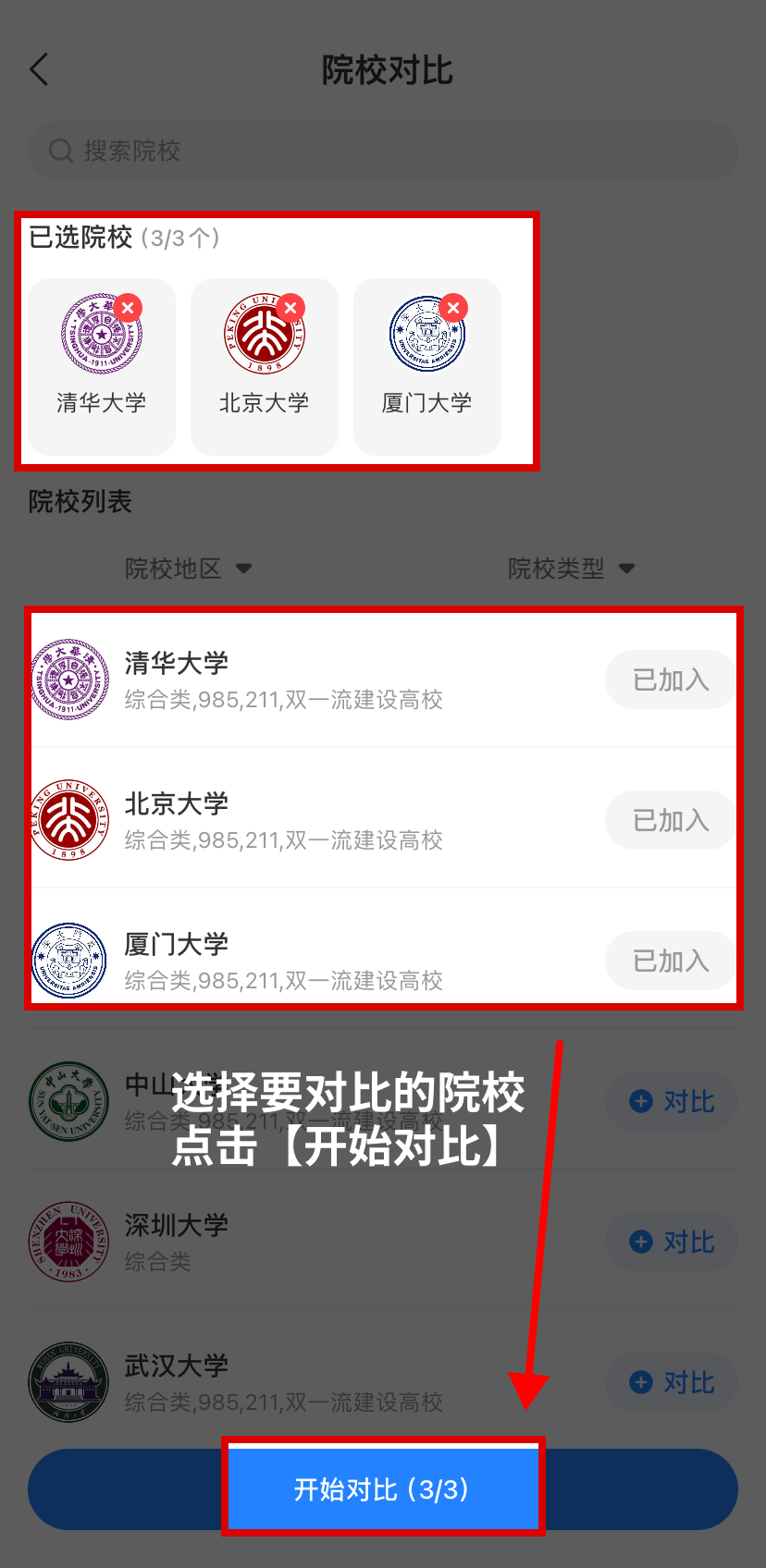Remove 清华大学 from selected schools
This screenshot has height=1568, width=766.
[x=129, y=308]
